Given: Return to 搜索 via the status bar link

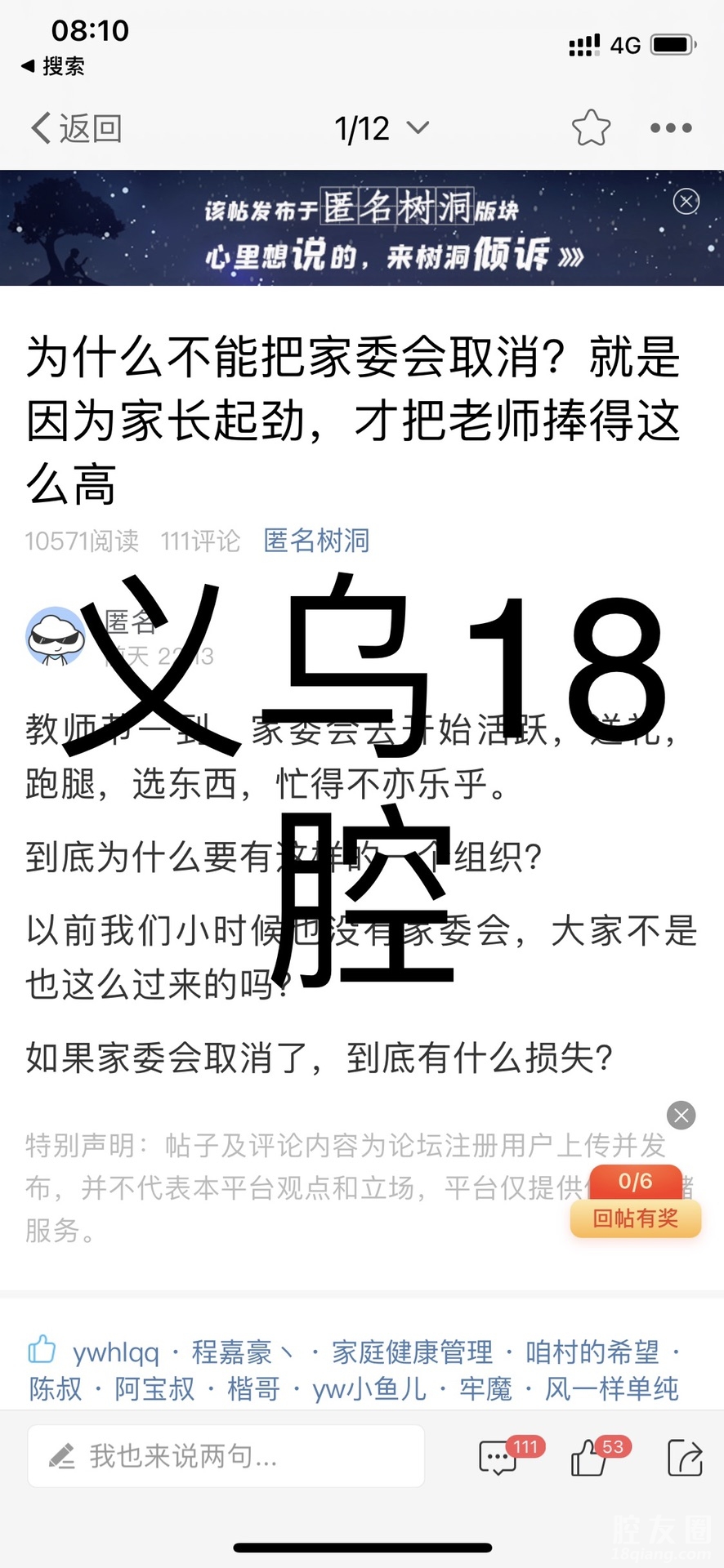Looking at the screenshot, I should pyautogui.click(x=54, y=66).
